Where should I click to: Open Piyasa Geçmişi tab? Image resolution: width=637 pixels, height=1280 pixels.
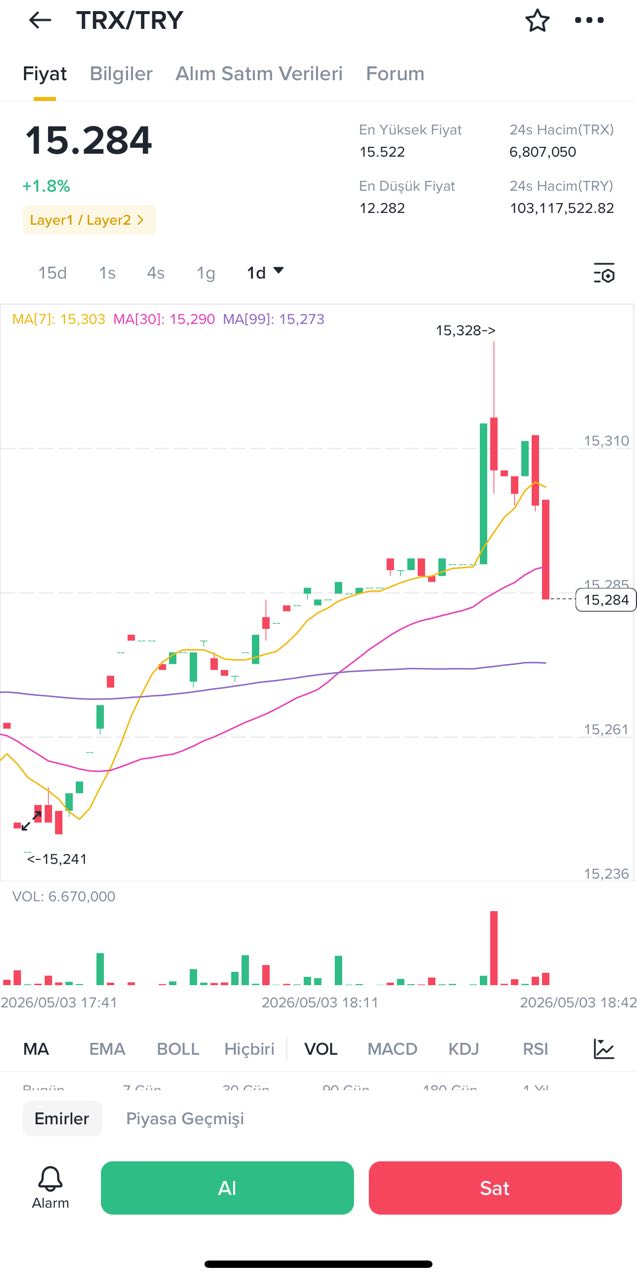point(185,1119)
